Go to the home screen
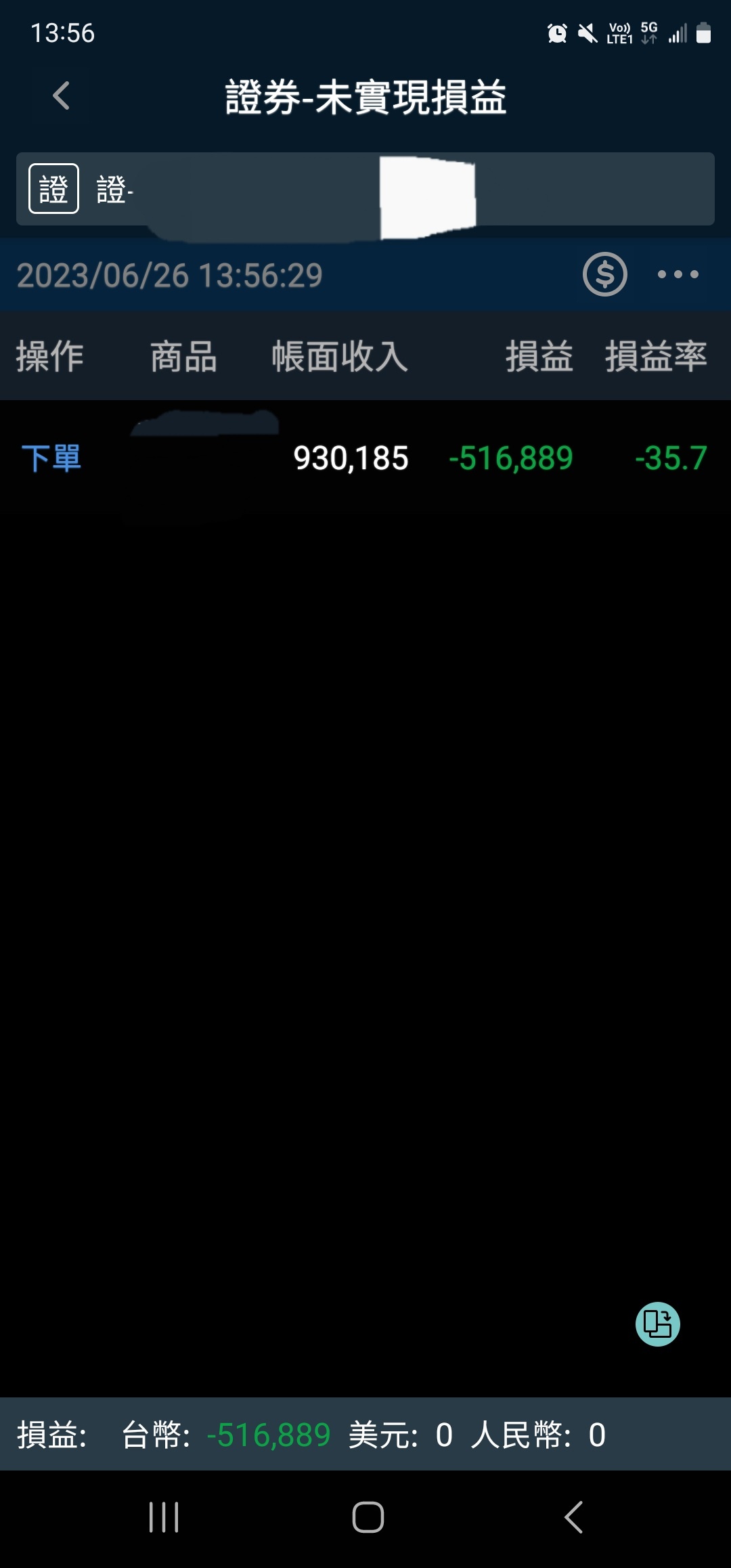The image size is (731, 1568). point(368,1517)
